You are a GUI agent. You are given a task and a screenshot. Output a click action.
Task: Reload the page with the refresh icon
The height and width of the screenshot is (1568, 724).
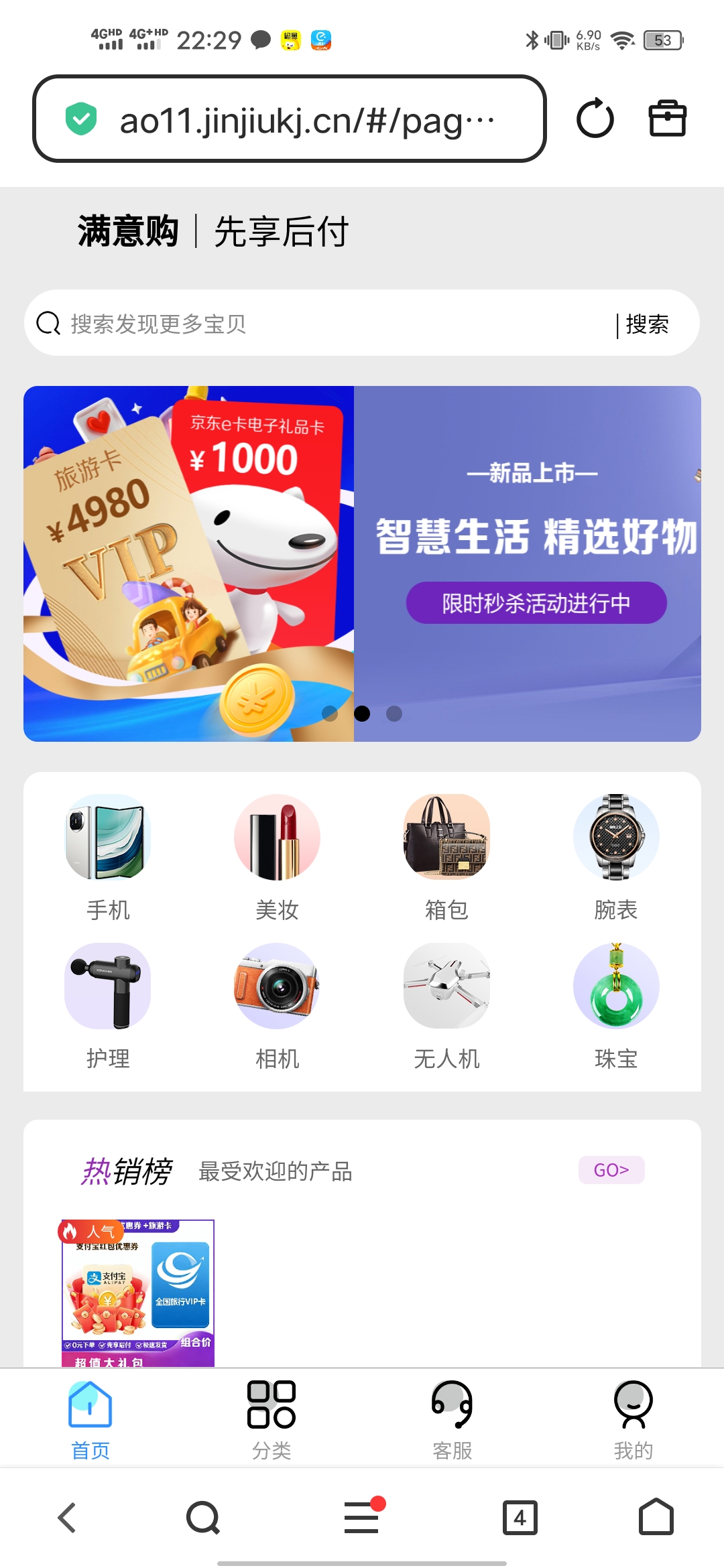tap(595, 119)
